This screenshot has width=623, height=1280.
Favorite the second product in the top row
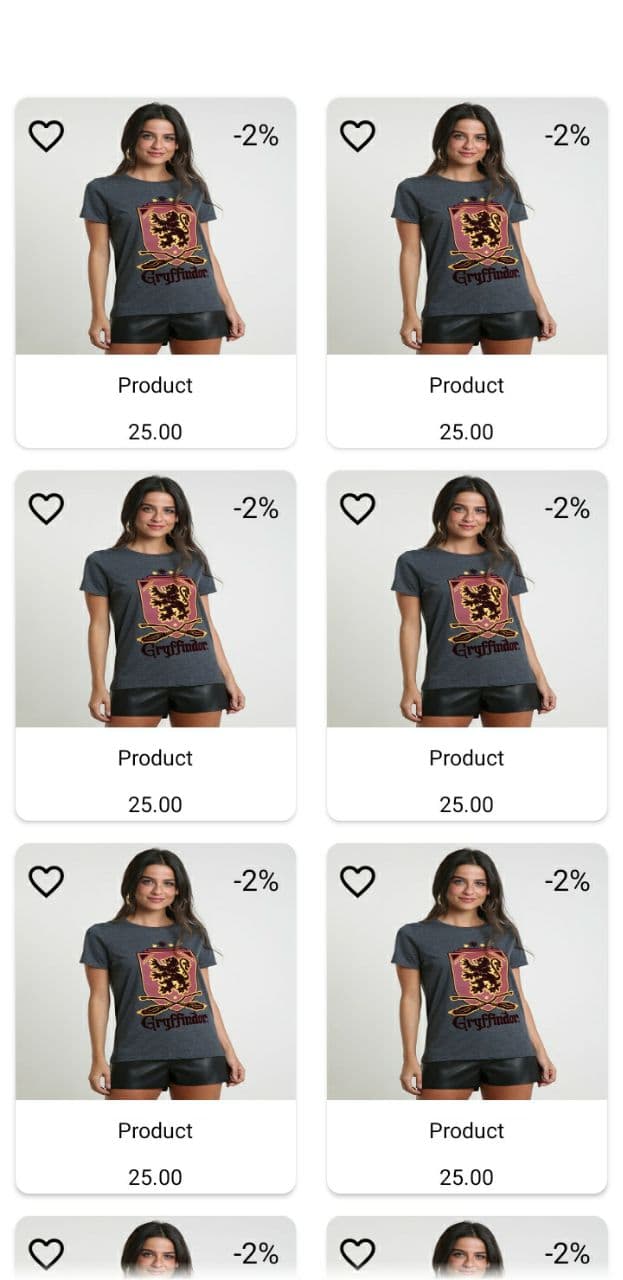point(357,136)
